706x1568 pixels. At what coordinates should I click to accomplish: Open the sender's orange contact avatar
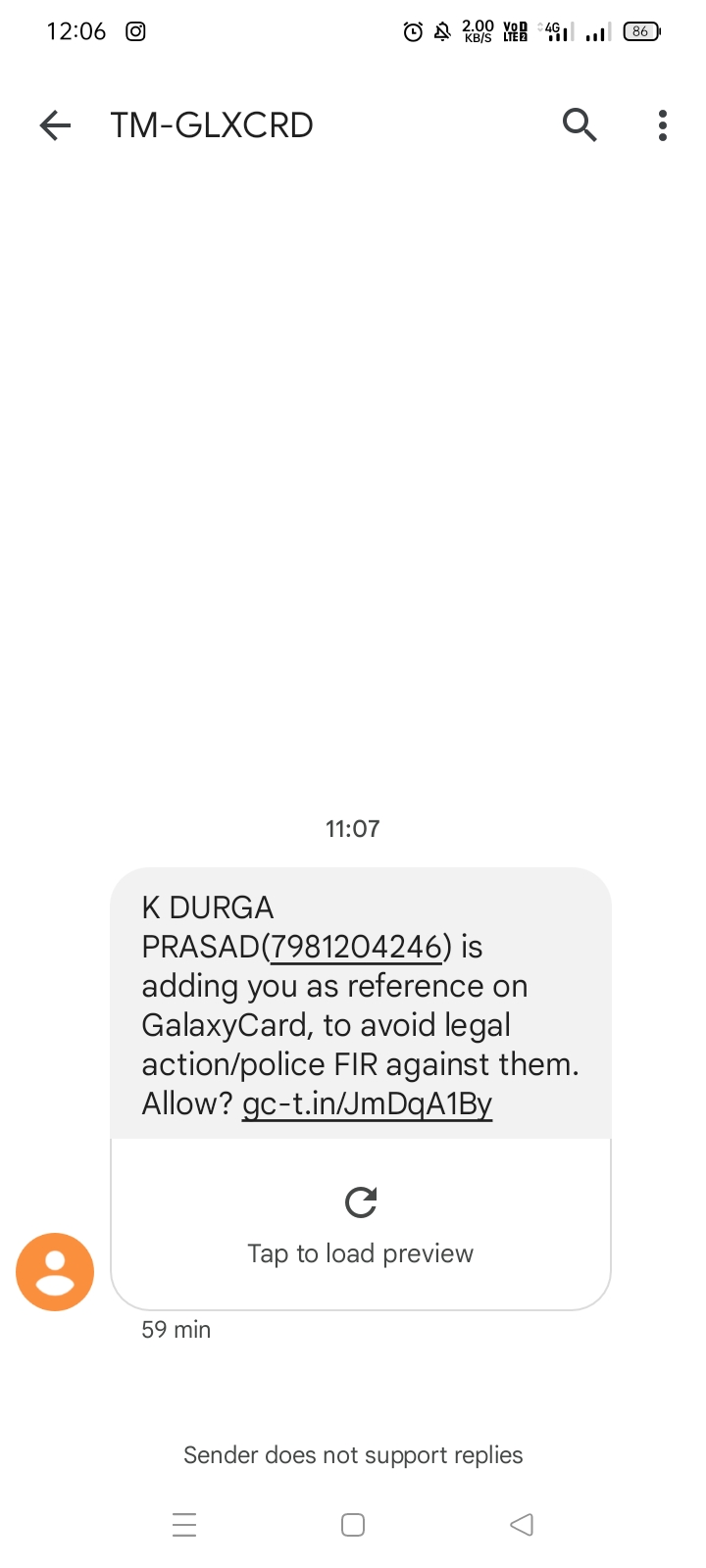tap(55, 1271)
